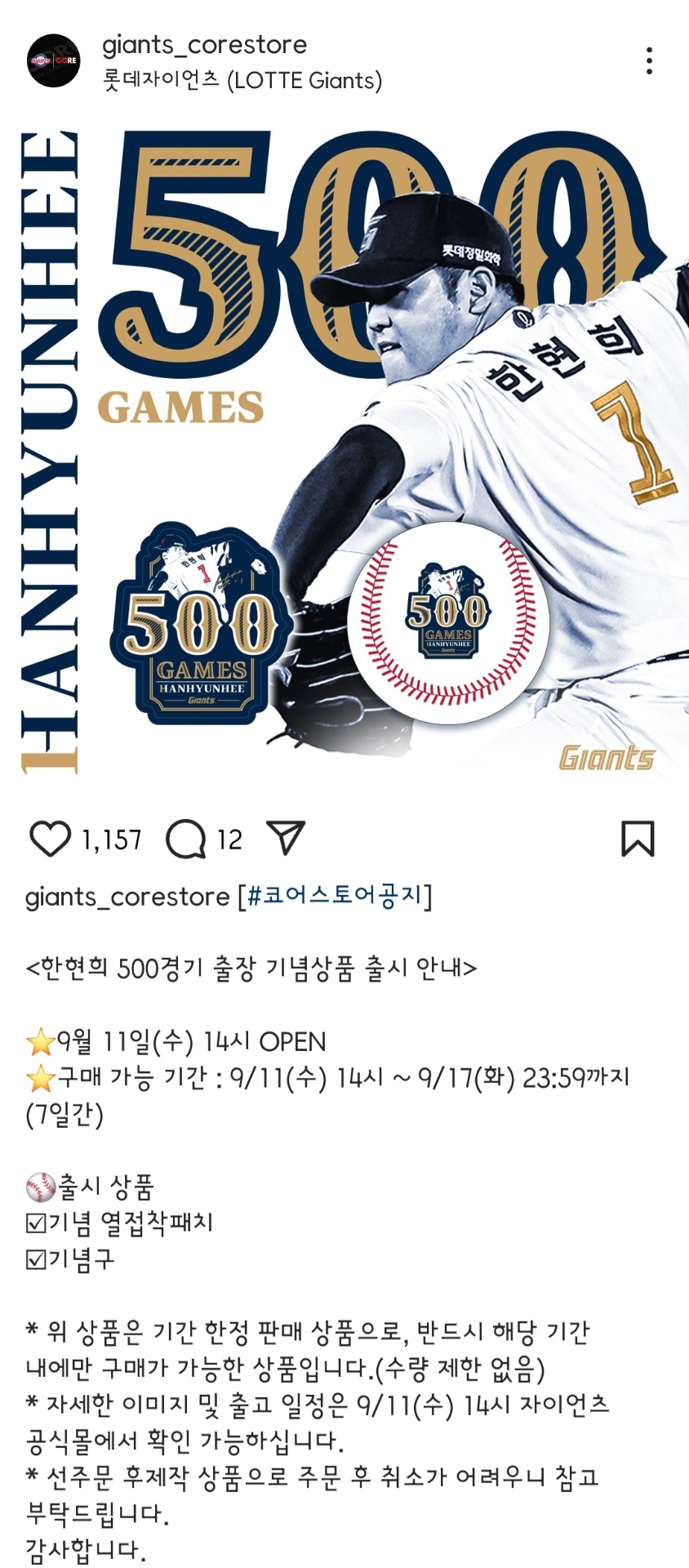Tap giants_corestore name in the caption
Image resolution: width=689 pixels, height=1568 pixels.
[127, 897]
